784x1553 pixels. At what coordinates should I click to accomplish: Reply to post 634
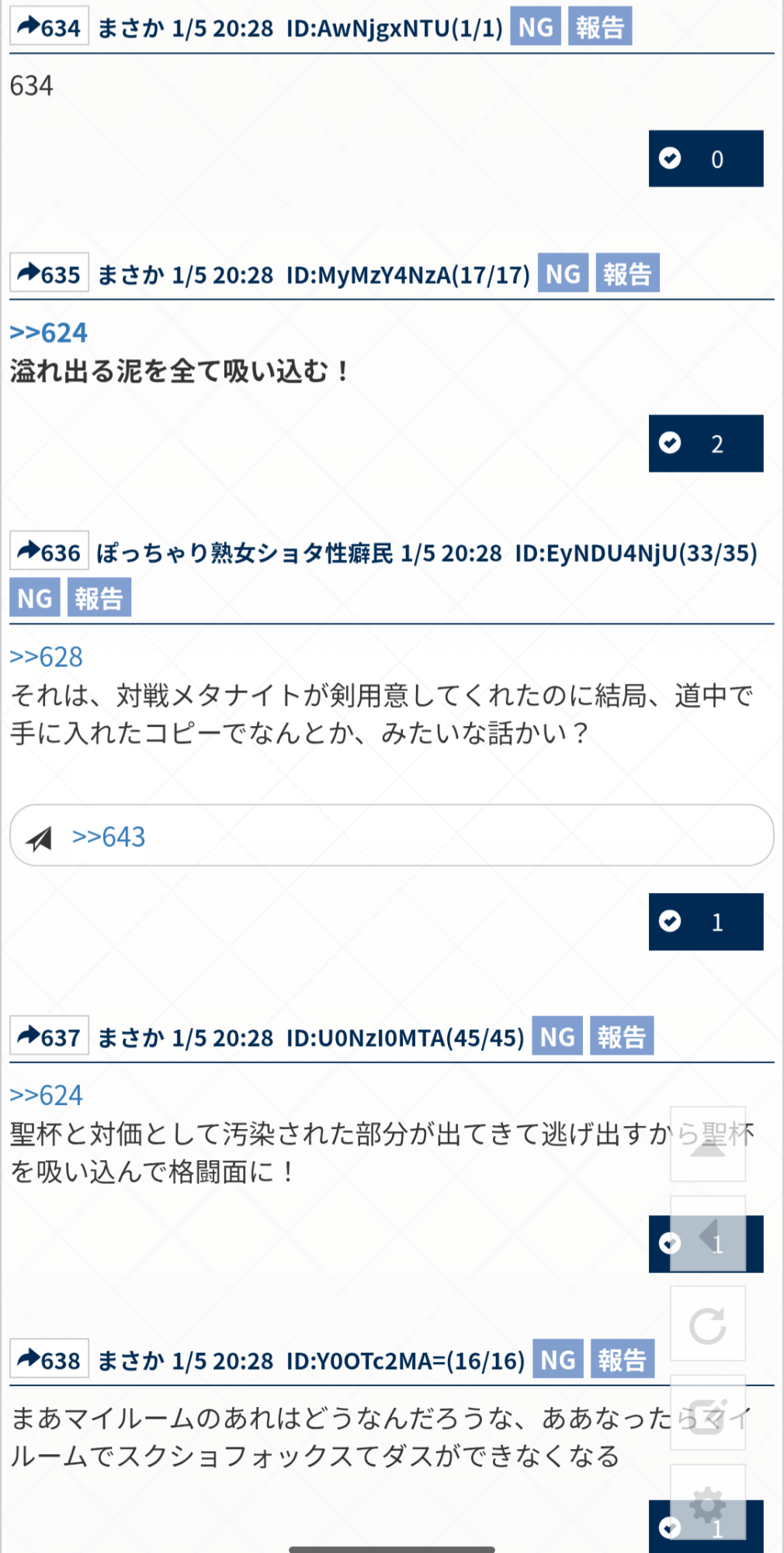[49, 27]
